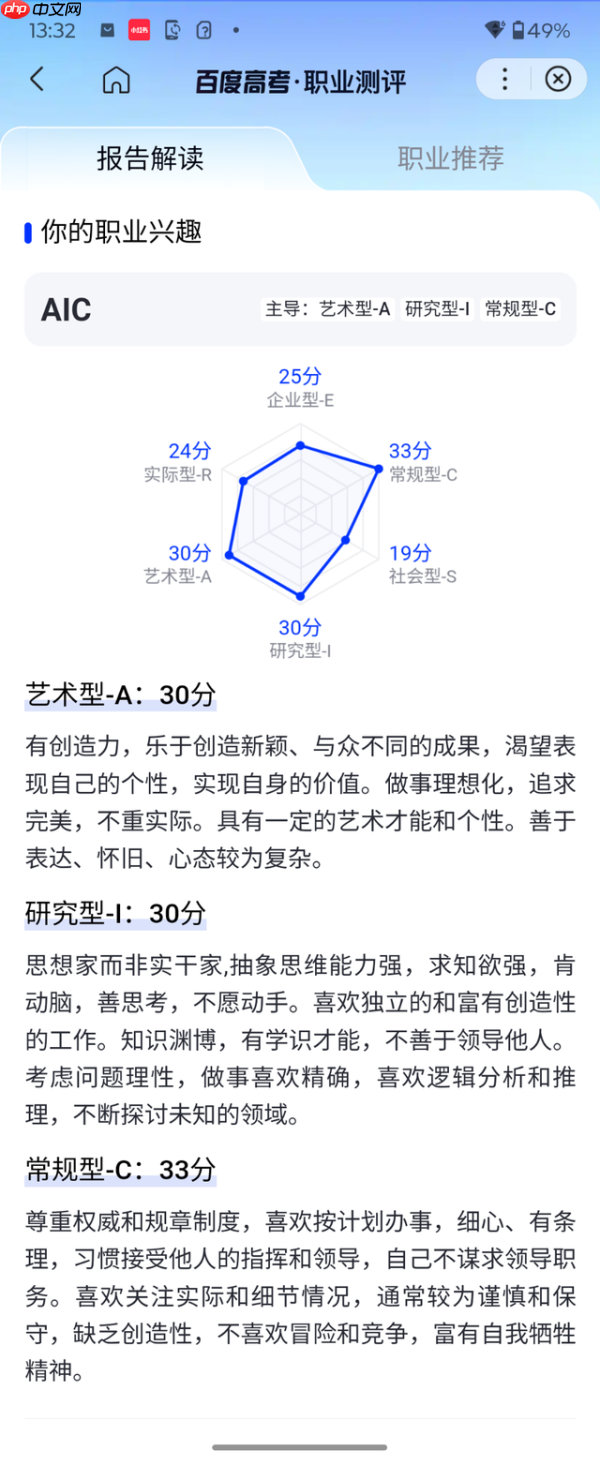
Task: Close the mini program
Action: [x=558, y=79]
